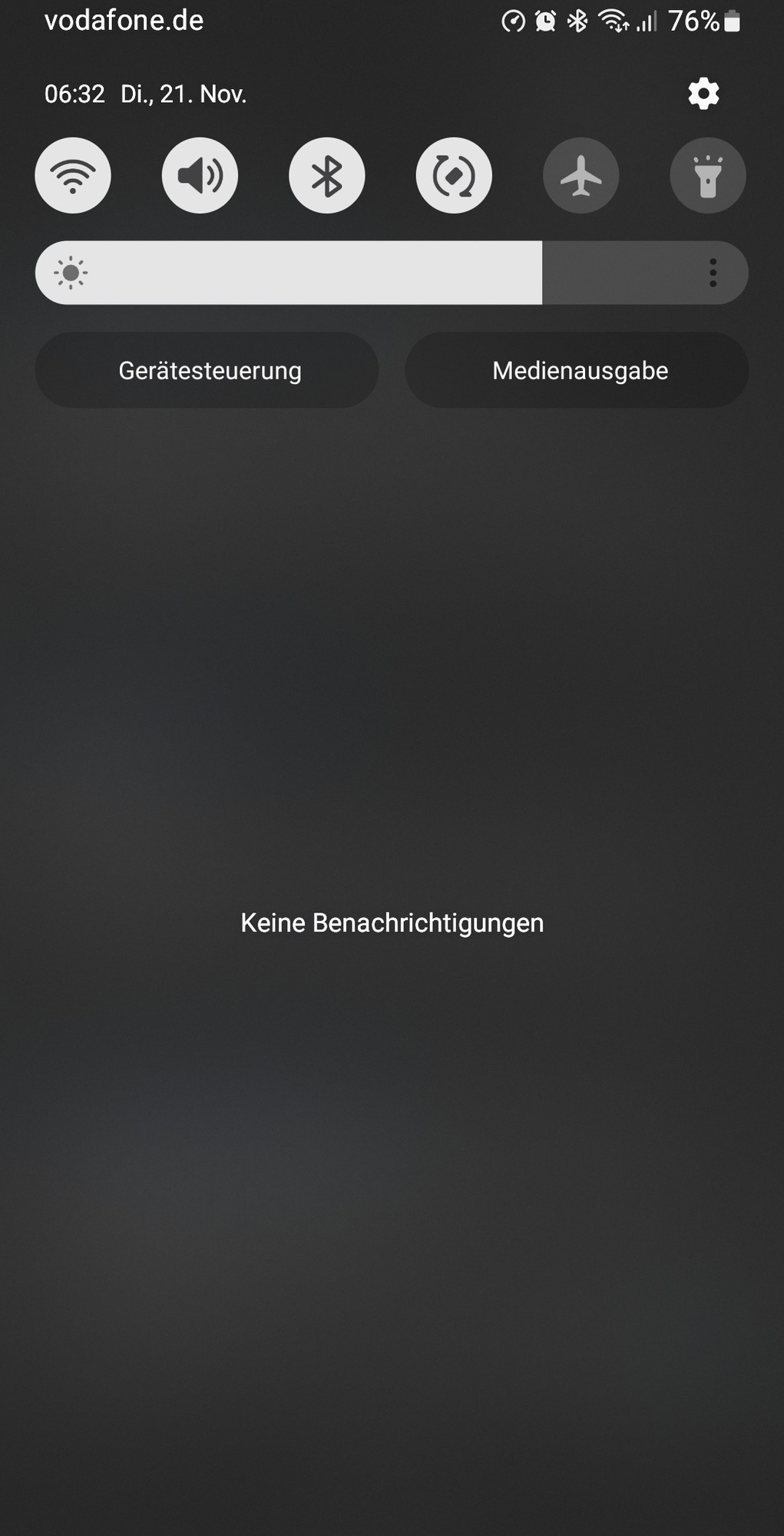Turn off Wi-Fi quick toggle
The image size is (784, 1536).
coord(73,176)
